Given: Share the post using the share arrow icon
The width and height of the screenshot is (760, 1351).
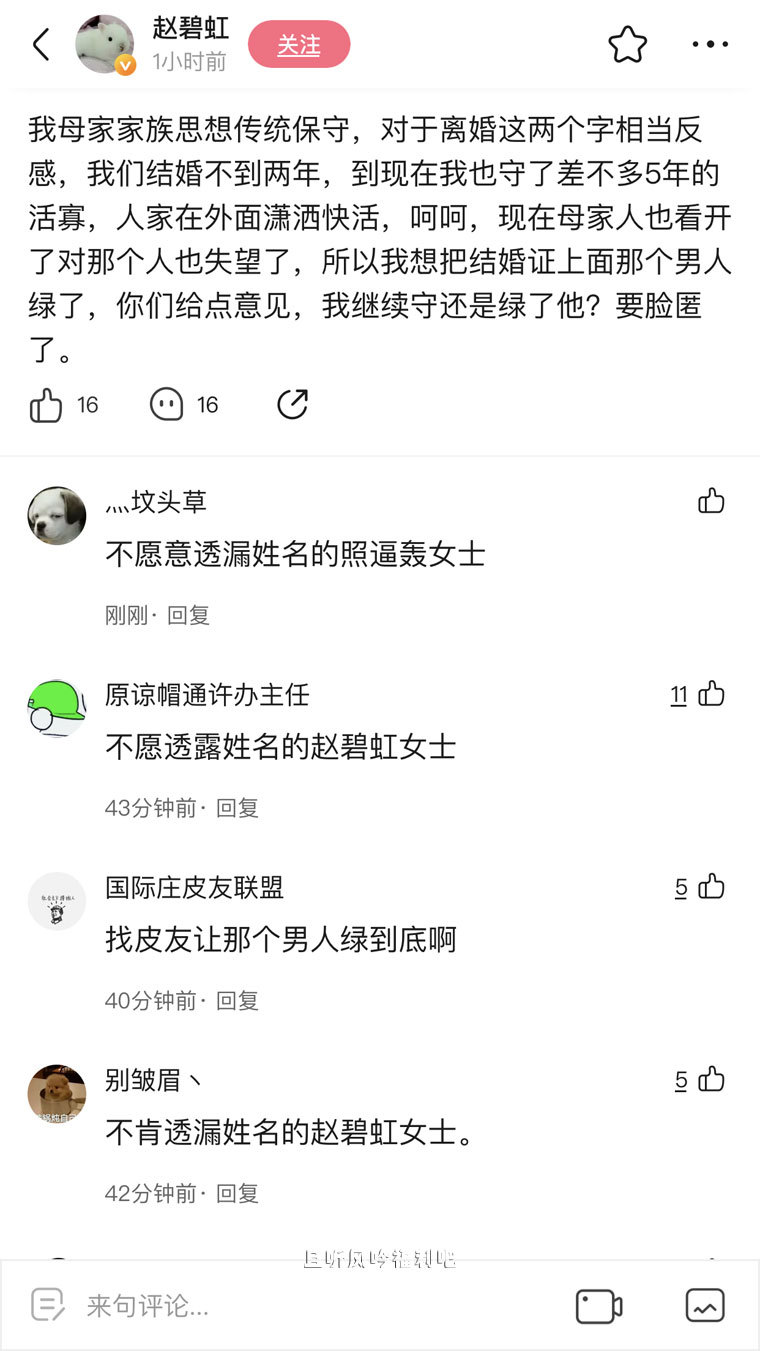Looking at the screenshot, I should pyautogui.click(x=292, y=404).
